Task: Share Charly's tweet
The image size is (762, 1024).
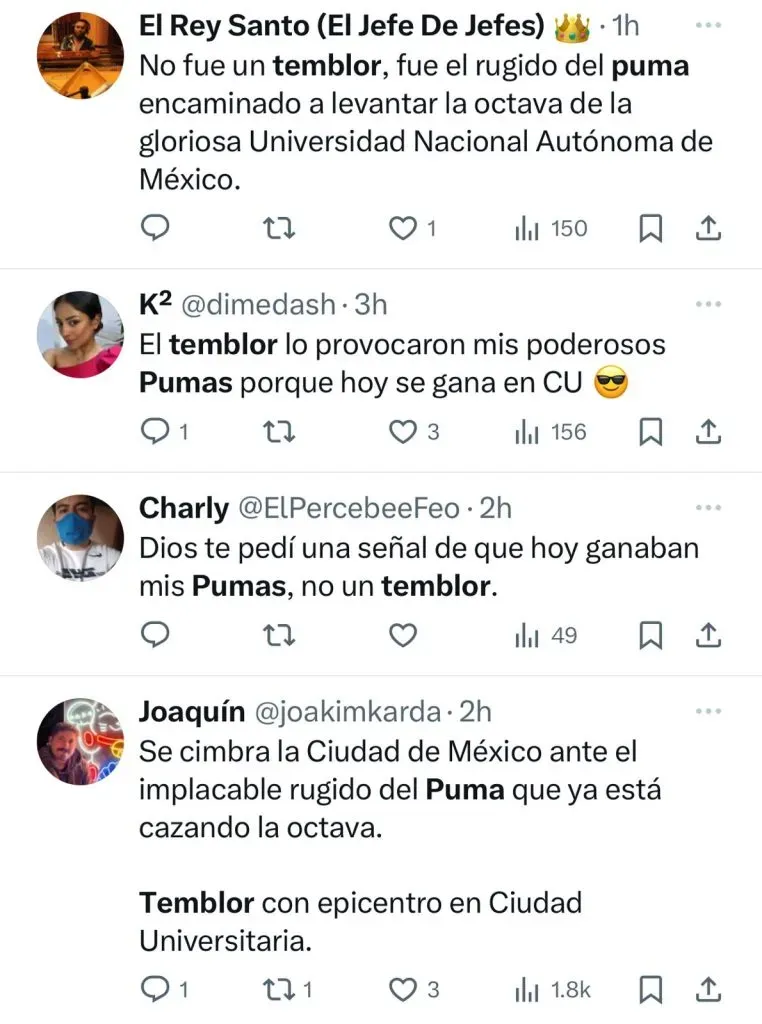Action: click(x=708, y=635)
